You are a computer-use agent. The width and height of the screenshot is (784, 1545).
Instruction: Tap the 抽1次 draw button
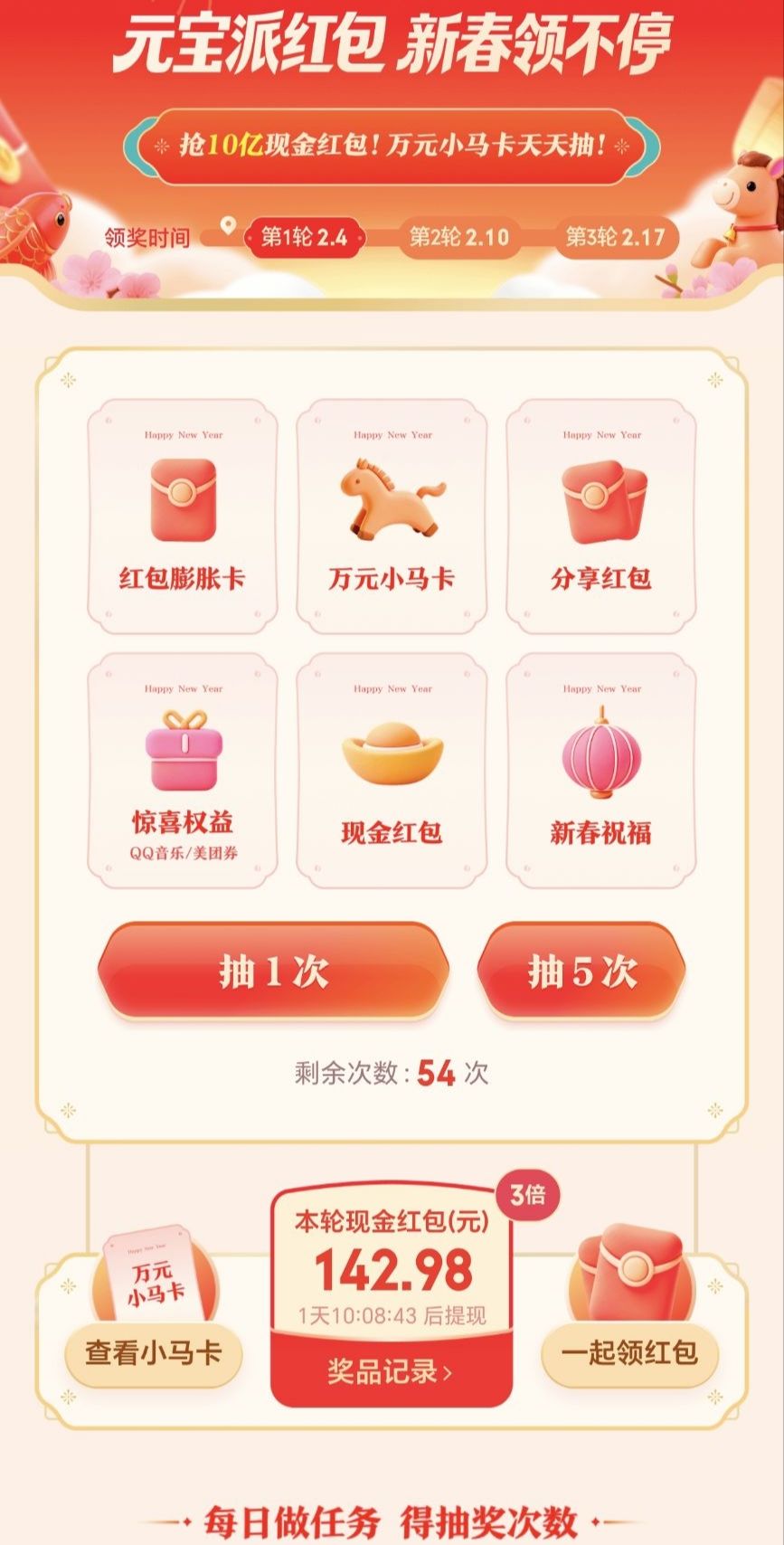pyautogui.click(x=273, y=972)
